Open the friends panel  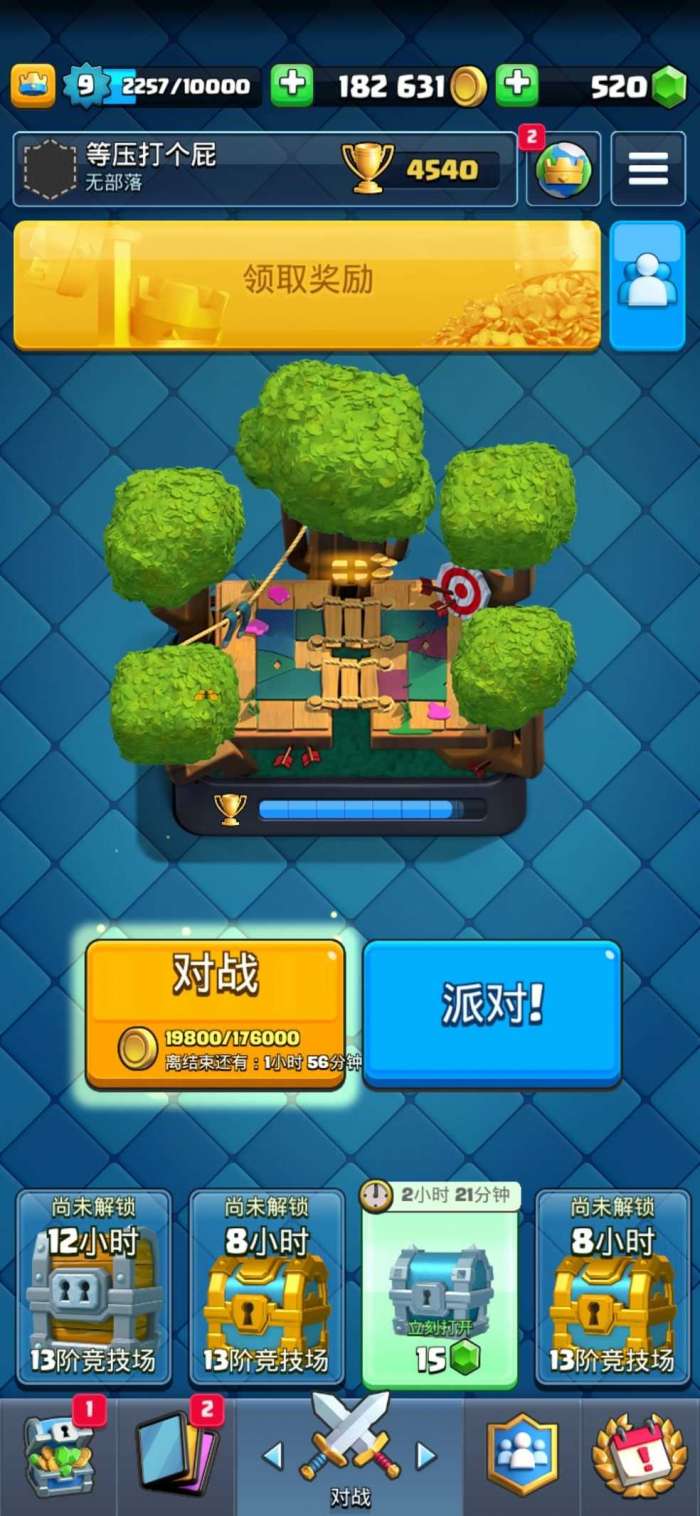point(646,285)
